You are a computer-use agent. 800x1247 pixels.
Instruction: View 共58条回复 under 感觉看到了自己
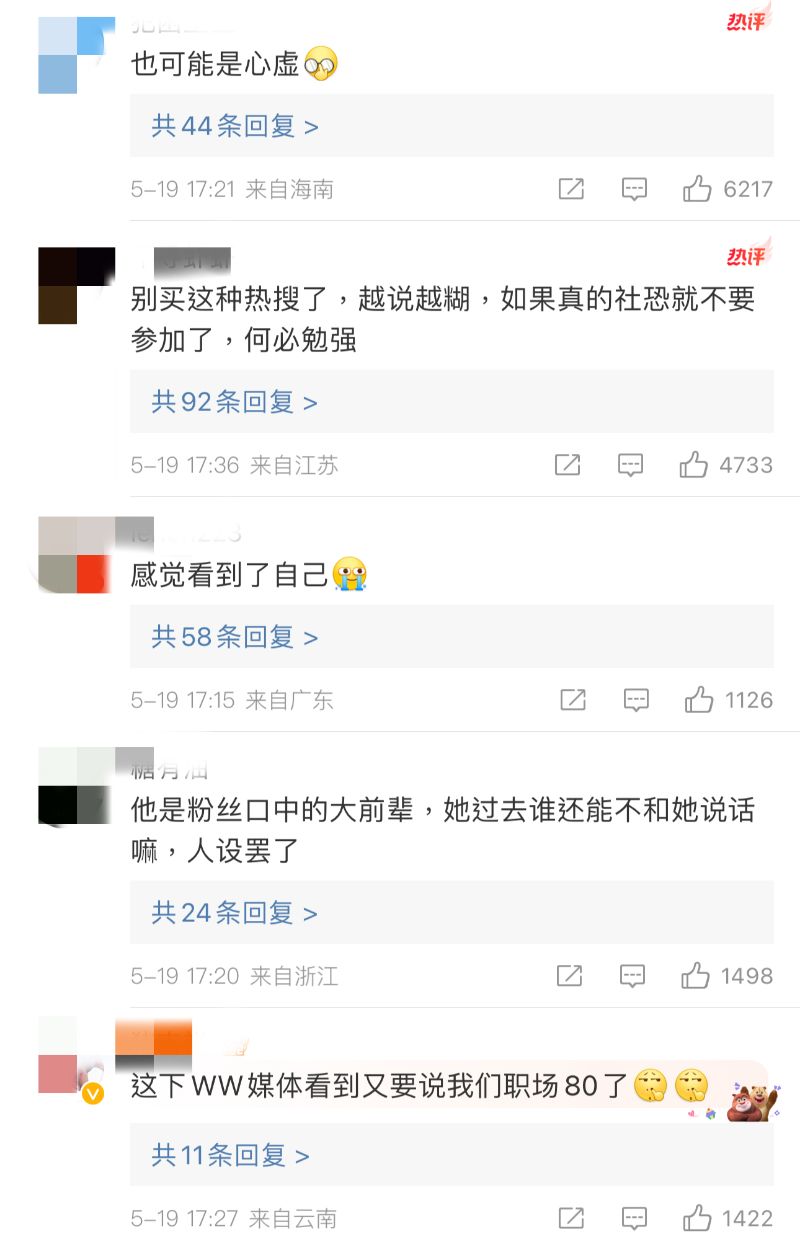click(x=235, y=637)
